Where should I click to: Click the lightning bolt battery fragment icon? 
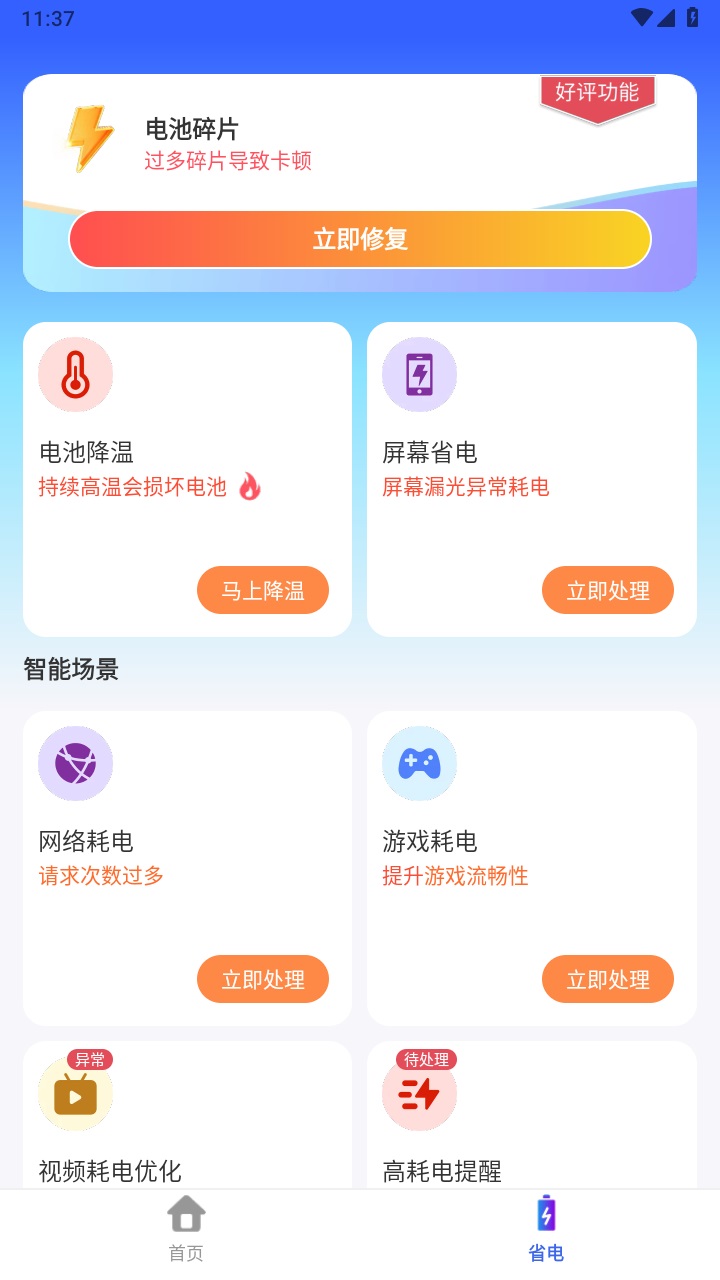click(89, 137)
